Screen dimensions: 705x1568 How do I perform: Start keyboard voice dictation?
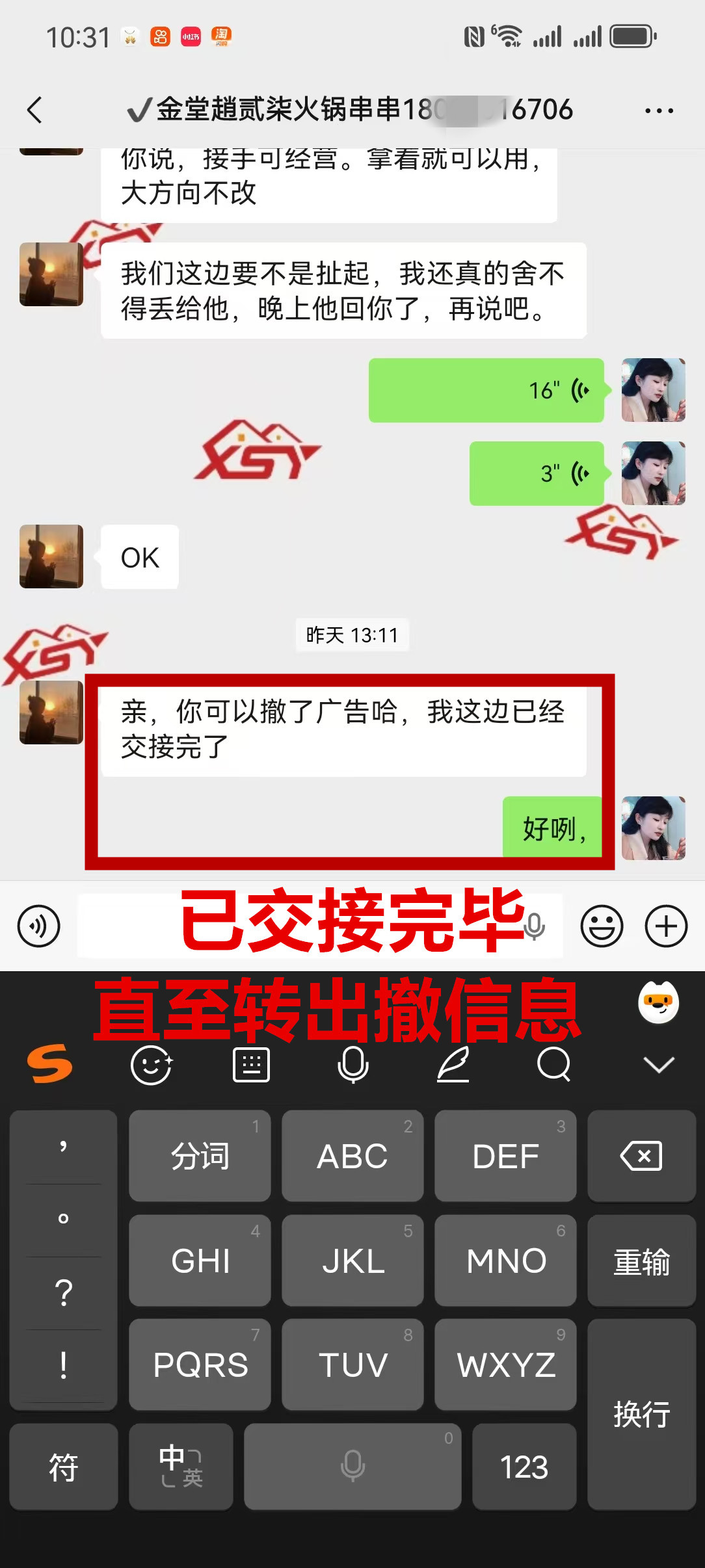click(353, 1065)
